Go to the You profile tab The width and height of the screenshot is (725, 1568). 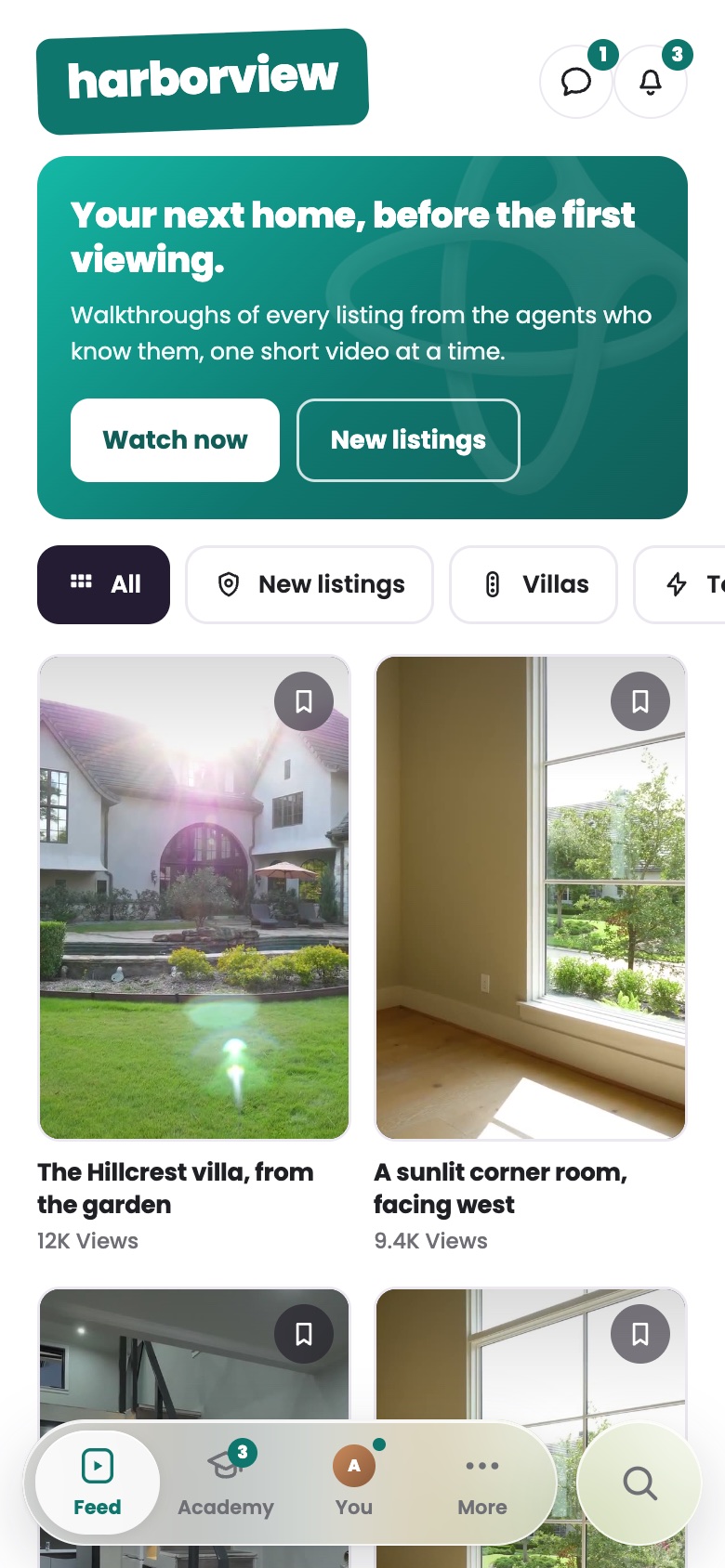(354, 1483)
